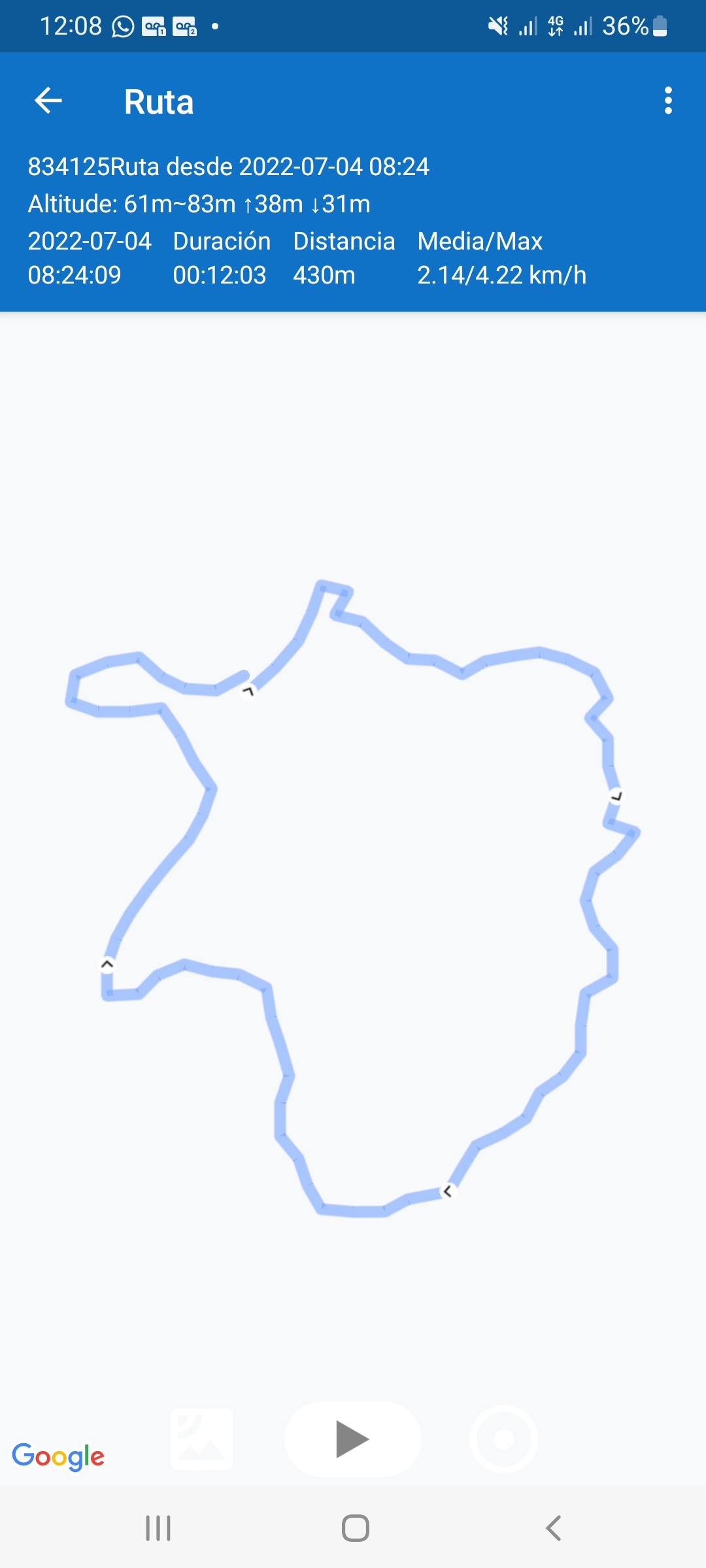Go to the phone's home screen

click(356, 1528)
